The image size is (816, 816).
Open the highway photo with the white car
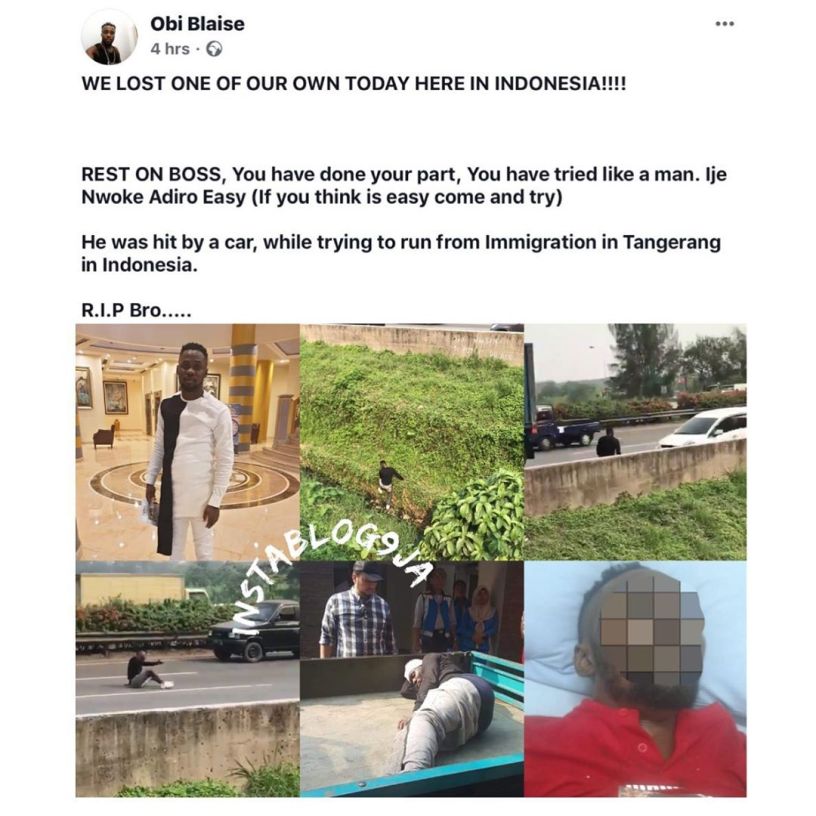635,441
